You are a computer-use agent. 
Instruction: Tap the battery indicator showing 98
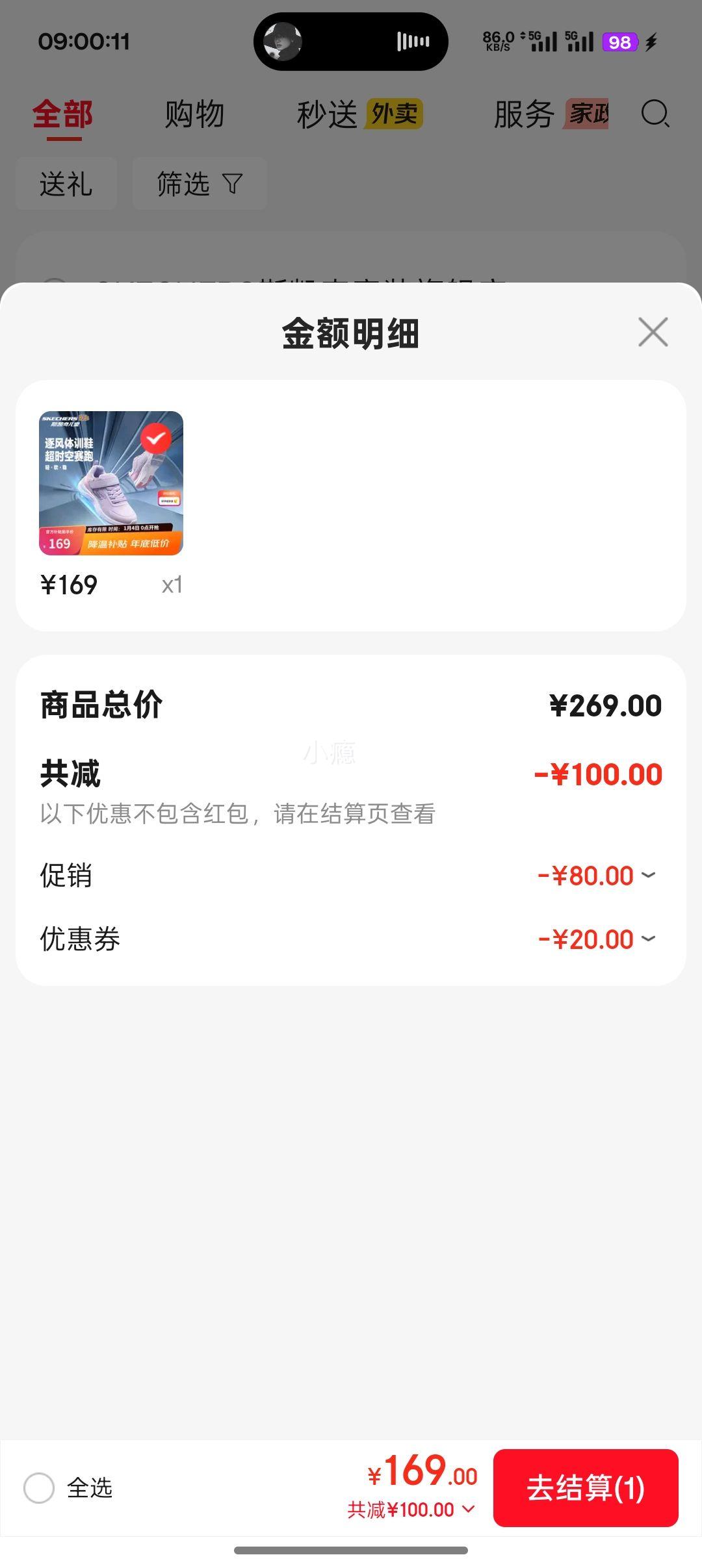pyautogui.click(x=619, y=41)
